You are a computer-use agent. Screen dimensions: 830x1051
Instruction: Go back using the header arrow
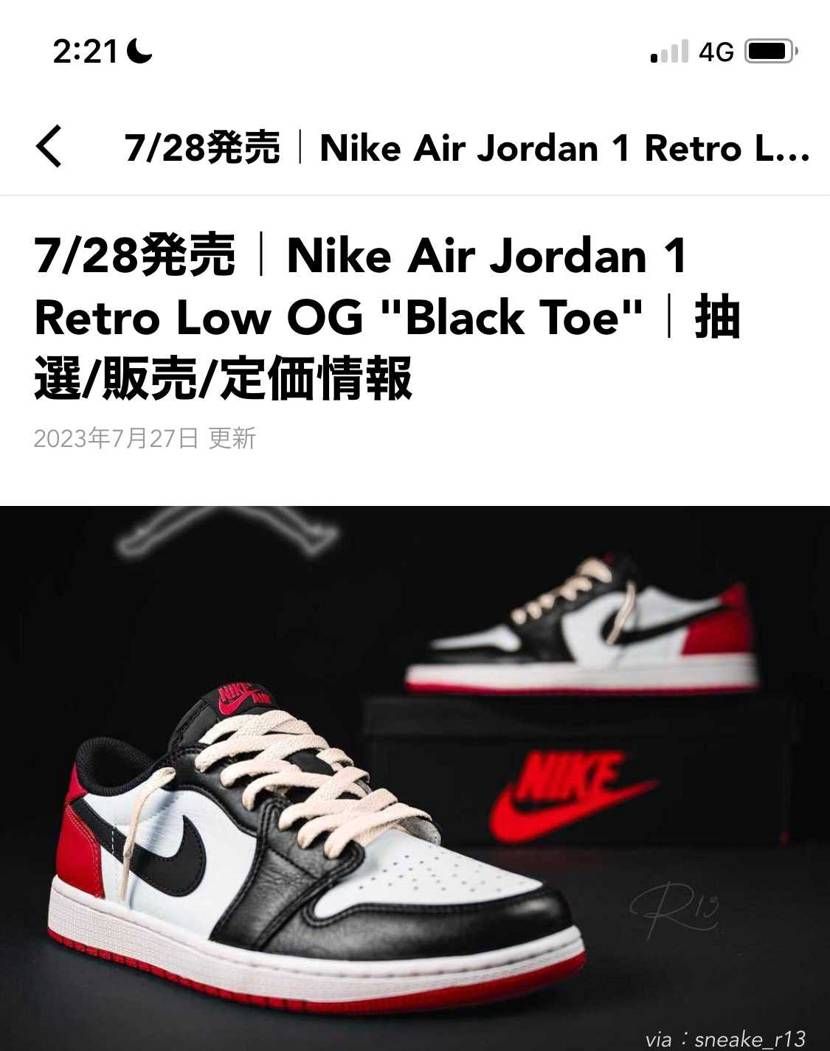click(x=48, y=147)
